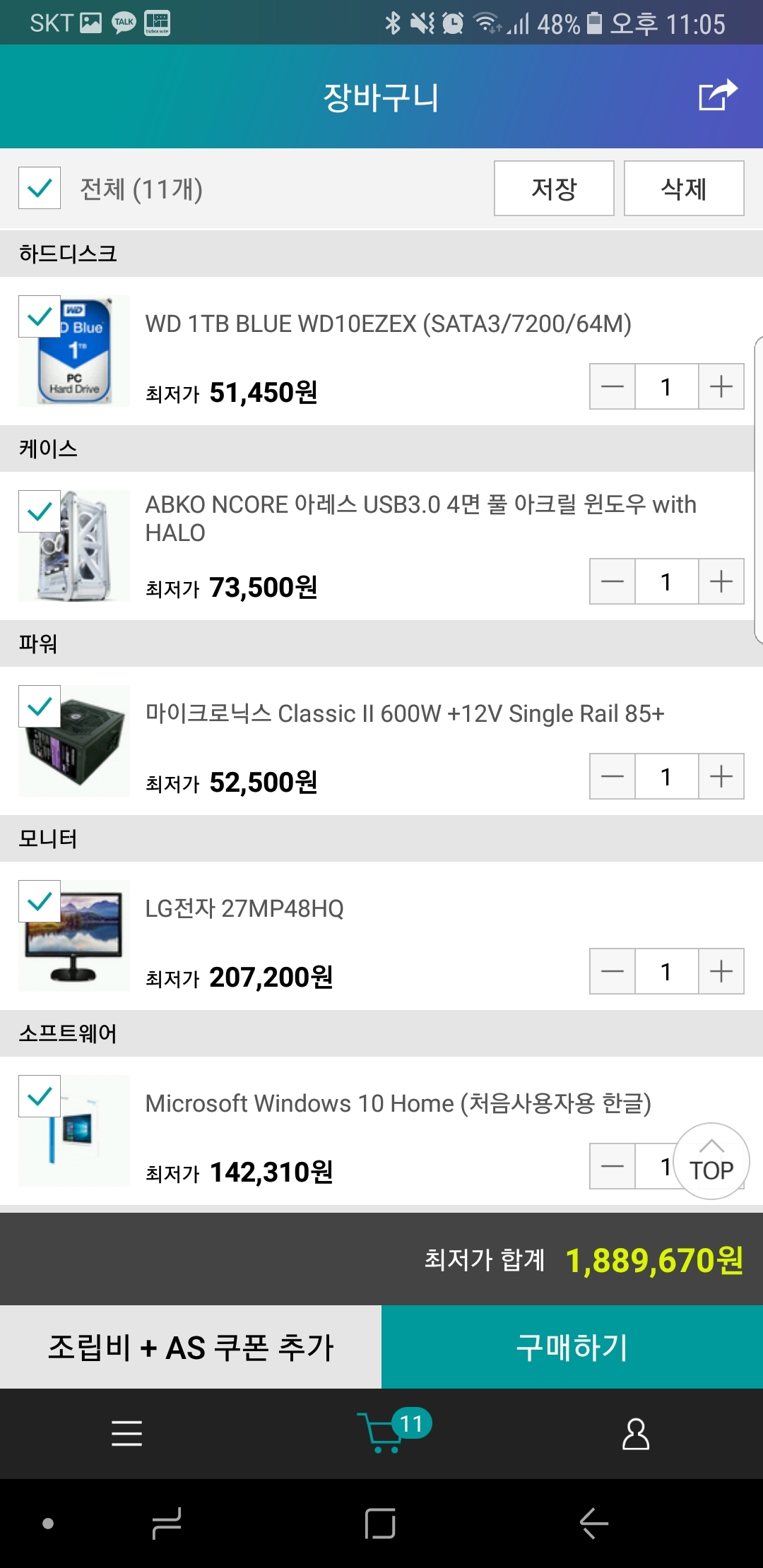Share the cart via top-right icon
The height and width of the screenshot is (1568, 763).
click(717, 96)
